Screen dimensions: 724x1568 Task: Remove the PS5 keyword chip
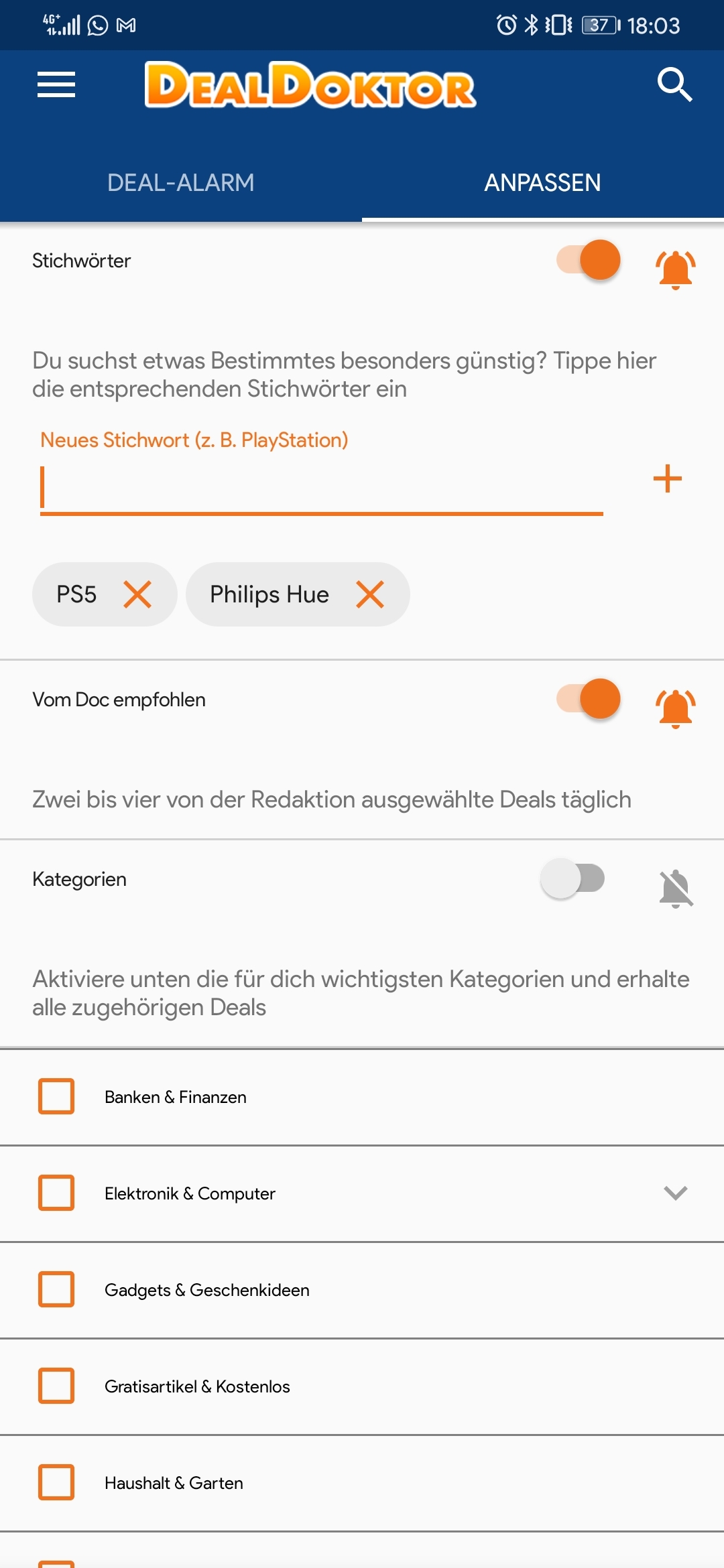(137, 594)
